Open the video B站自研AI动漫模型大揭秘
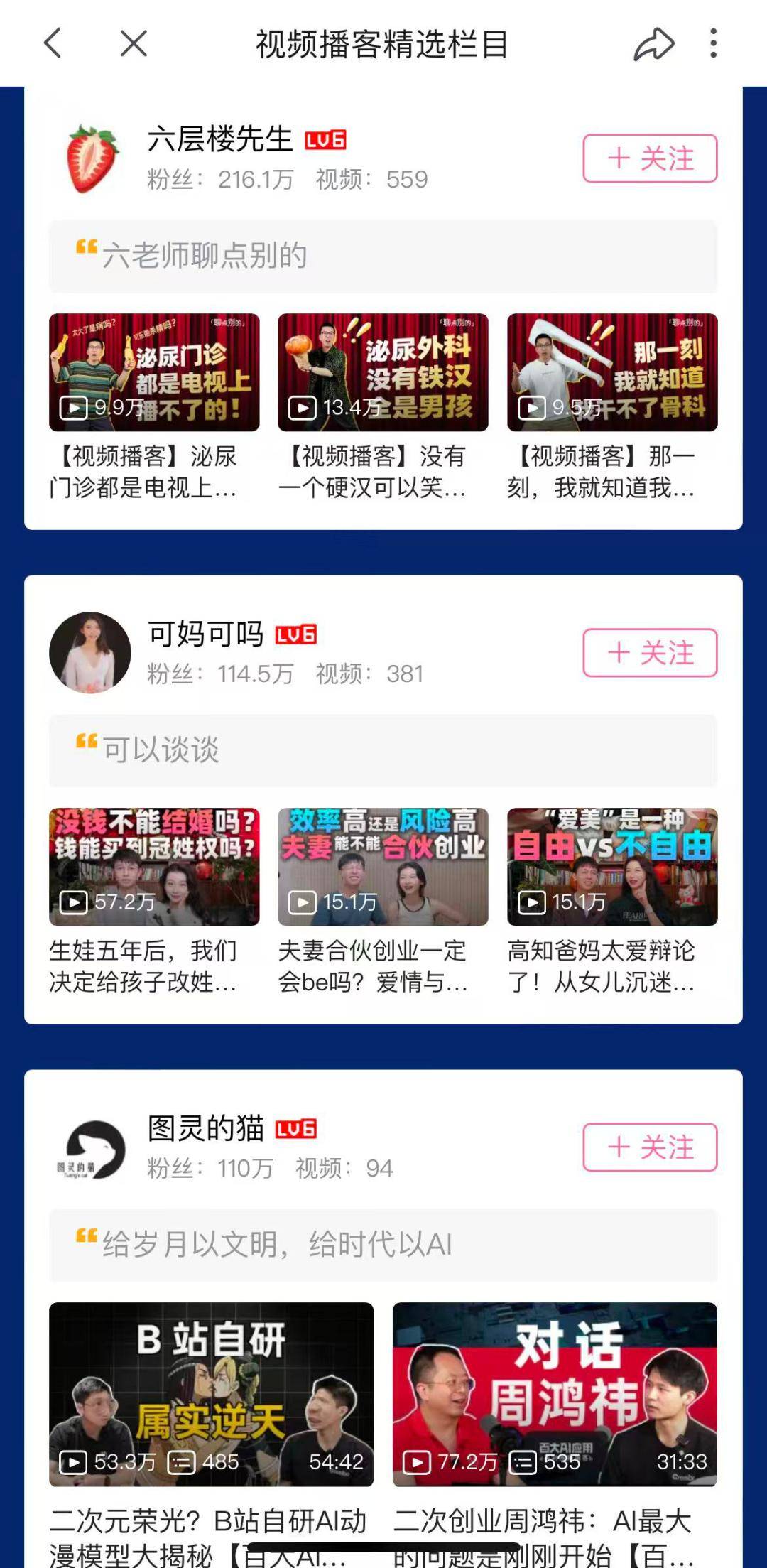The image size is (767, 1568). [x=211, y=1394]
